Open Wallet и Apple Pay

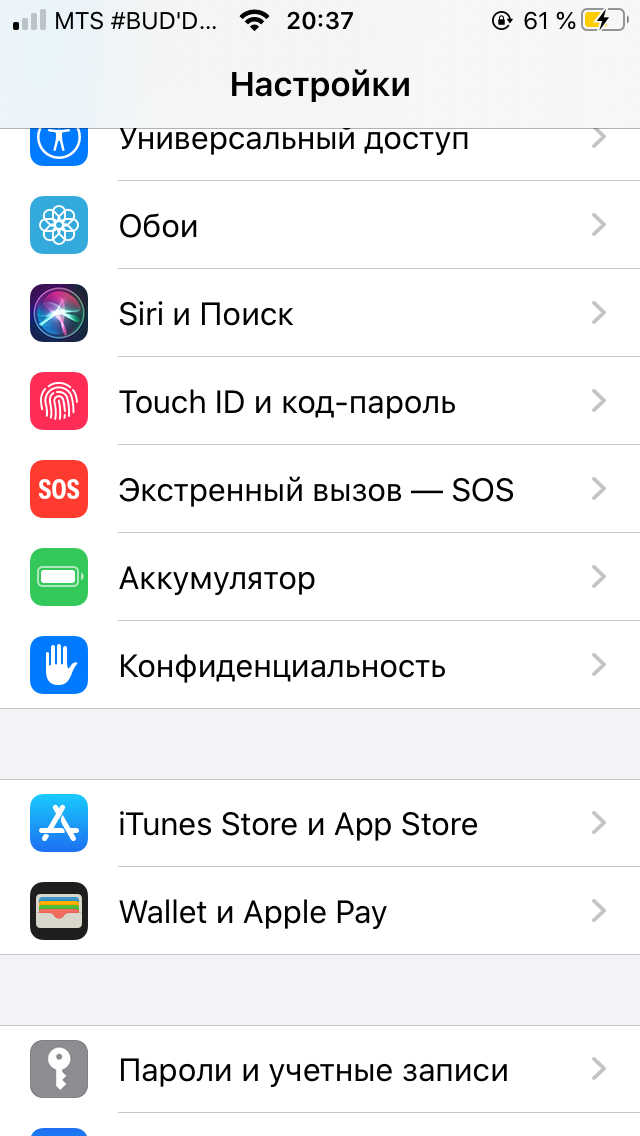320,912
